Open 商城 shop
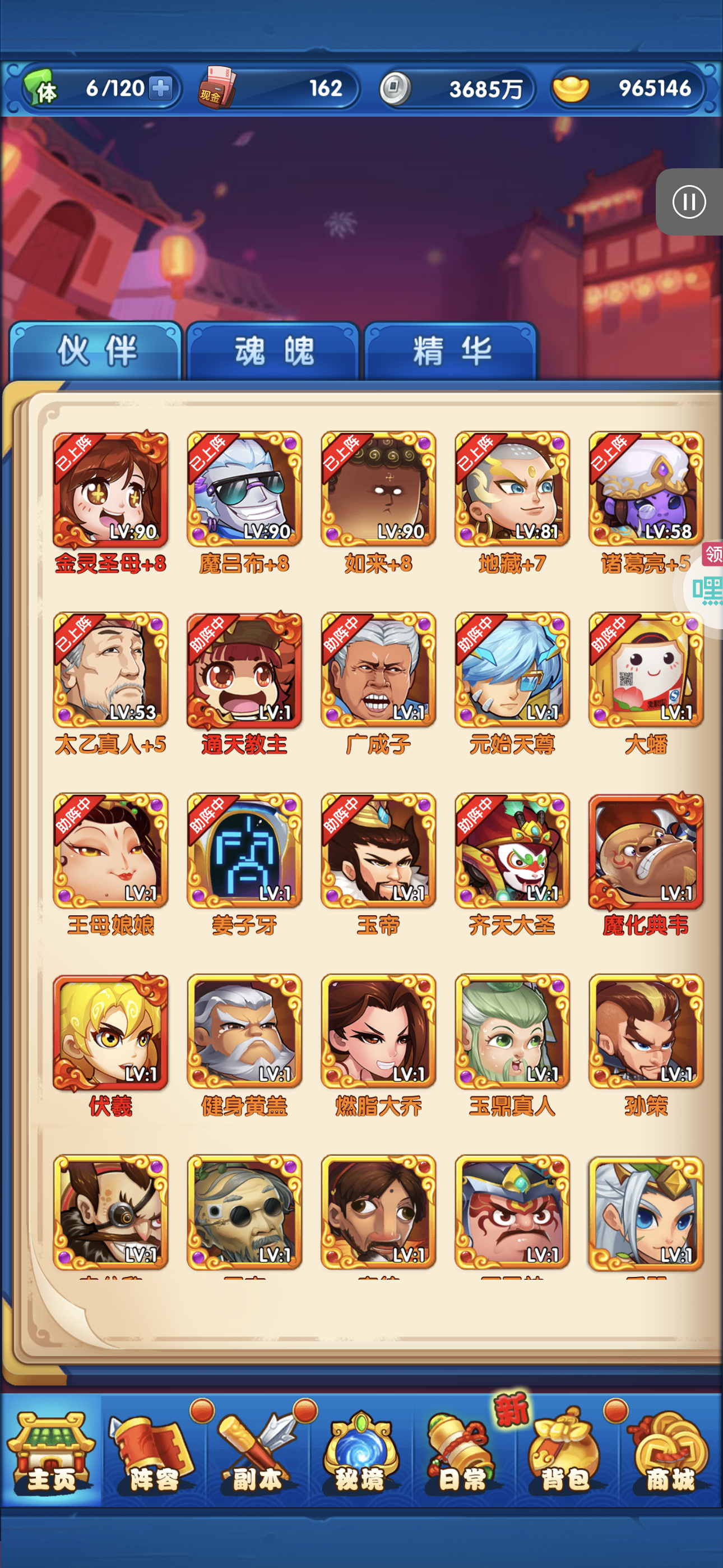Image resolution: width=723 pixels, height=1568 pixels. [669, 1452]
